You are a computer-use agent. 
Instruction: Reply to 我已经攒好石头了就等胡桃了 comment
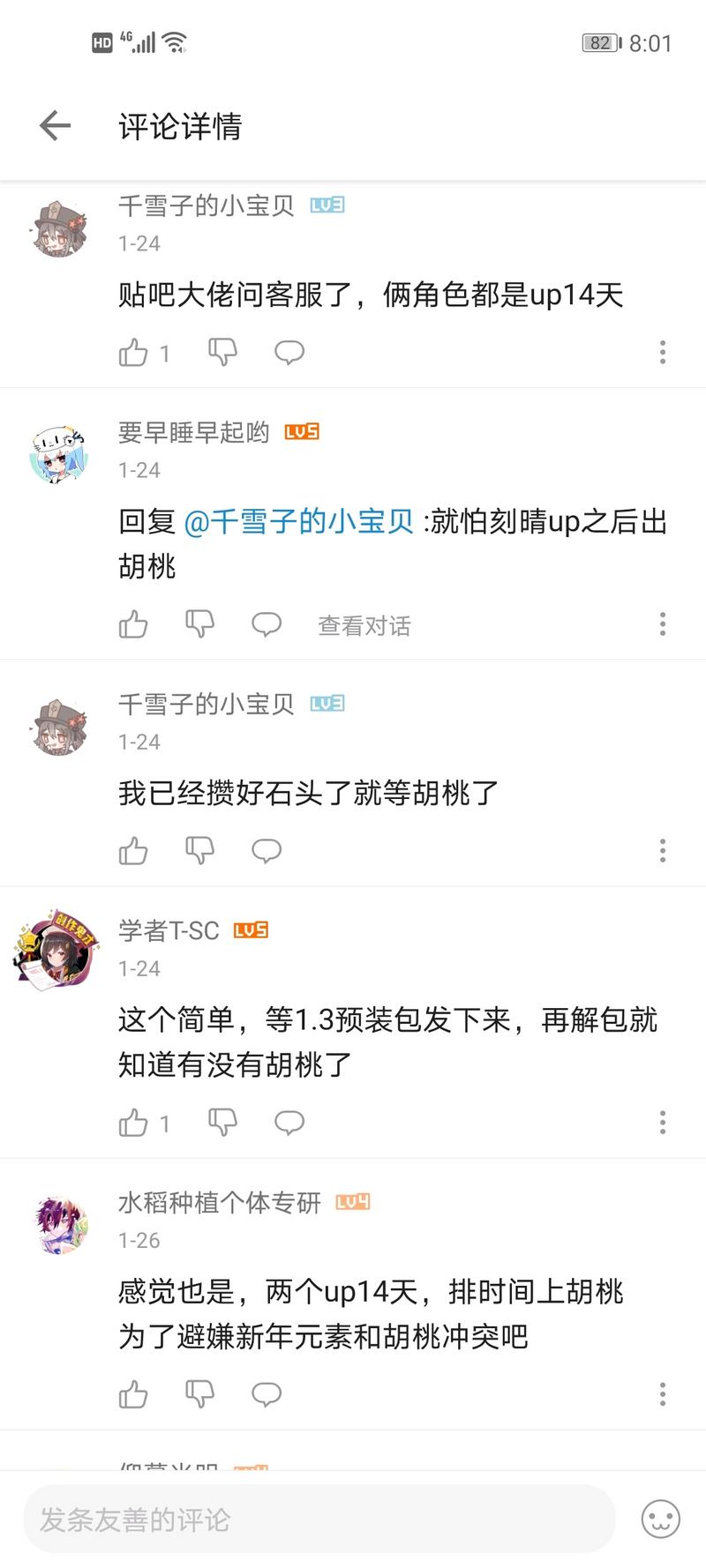(267, 851)
